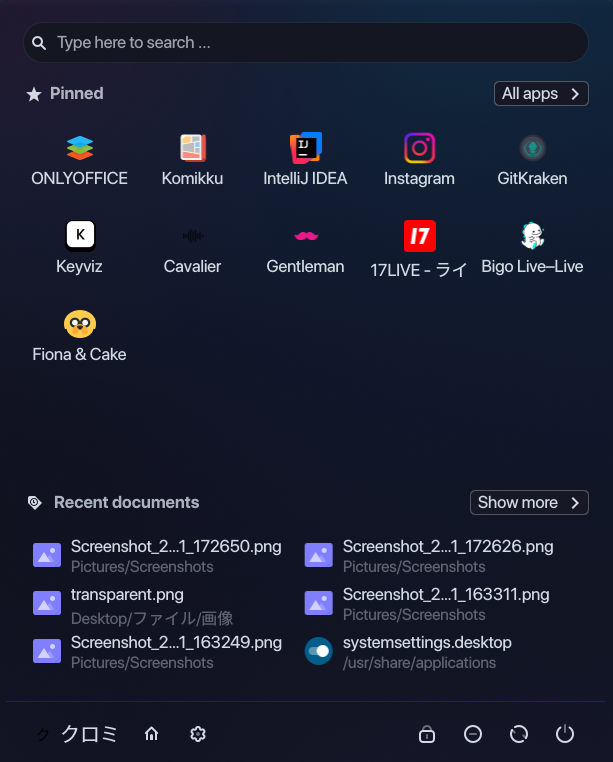Open Instagram
The width and height of the screenshot is (613, 762).
[x=419, y=161]
